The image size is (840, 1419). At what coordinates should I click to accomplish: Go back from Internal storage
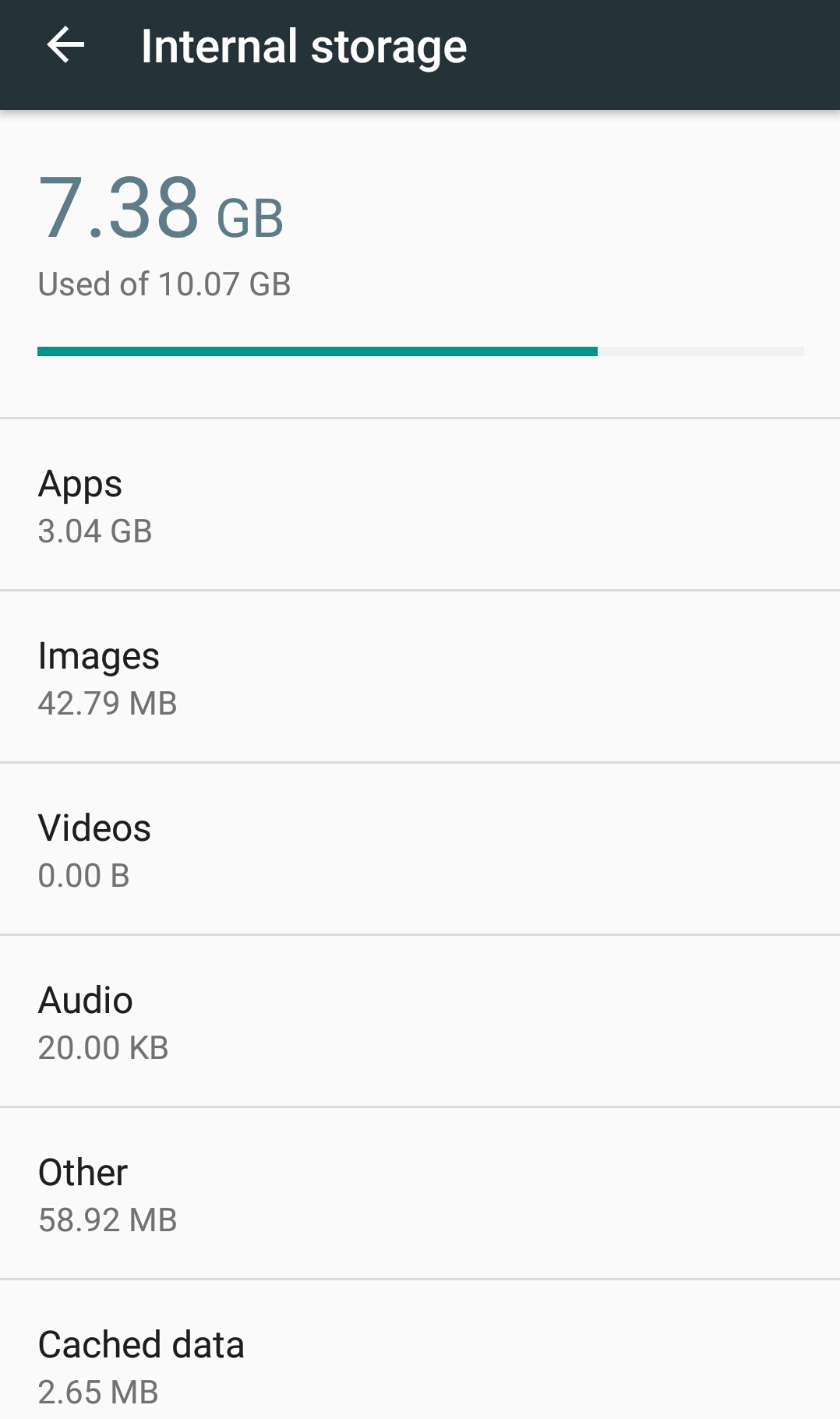[65, 45]
